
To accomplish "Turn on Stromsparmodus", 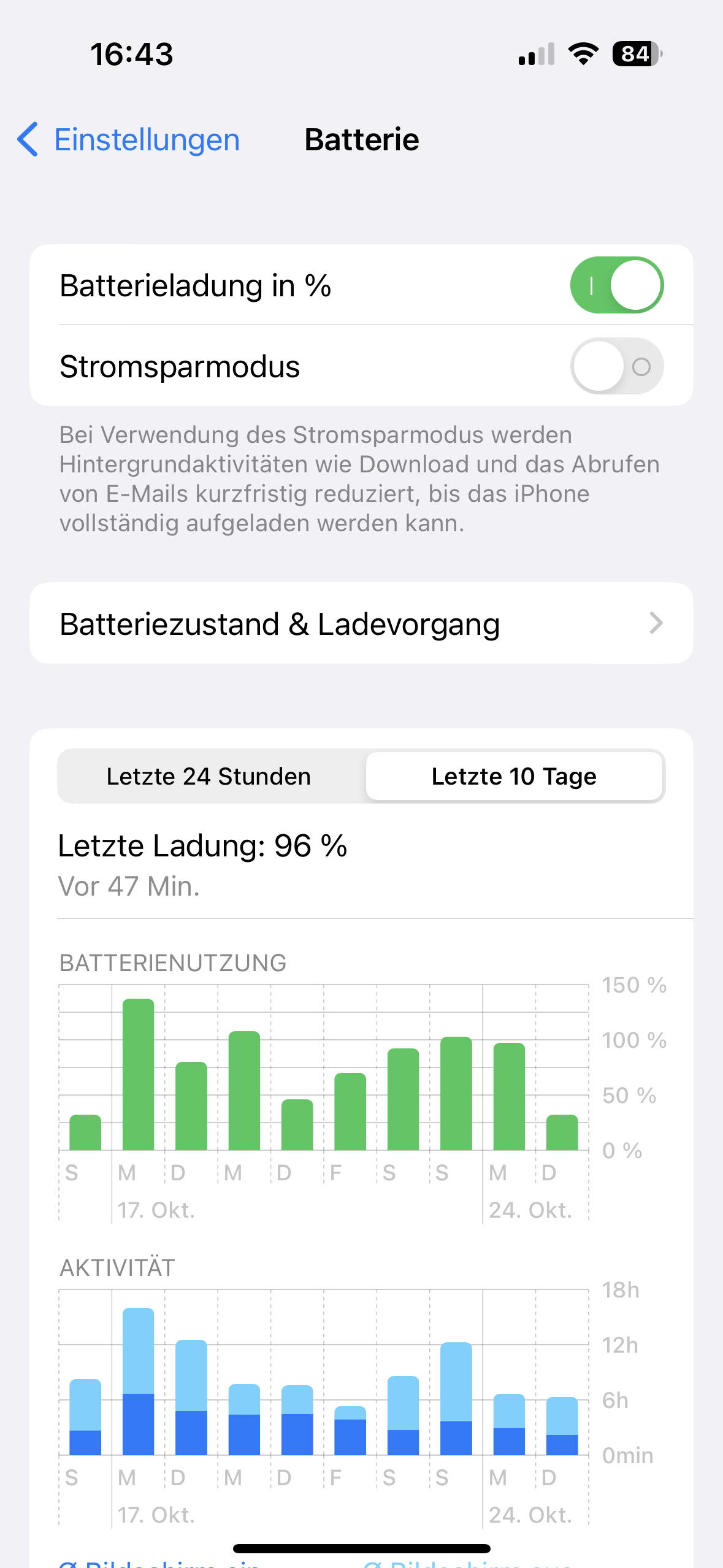I will [x=616, y=366].
